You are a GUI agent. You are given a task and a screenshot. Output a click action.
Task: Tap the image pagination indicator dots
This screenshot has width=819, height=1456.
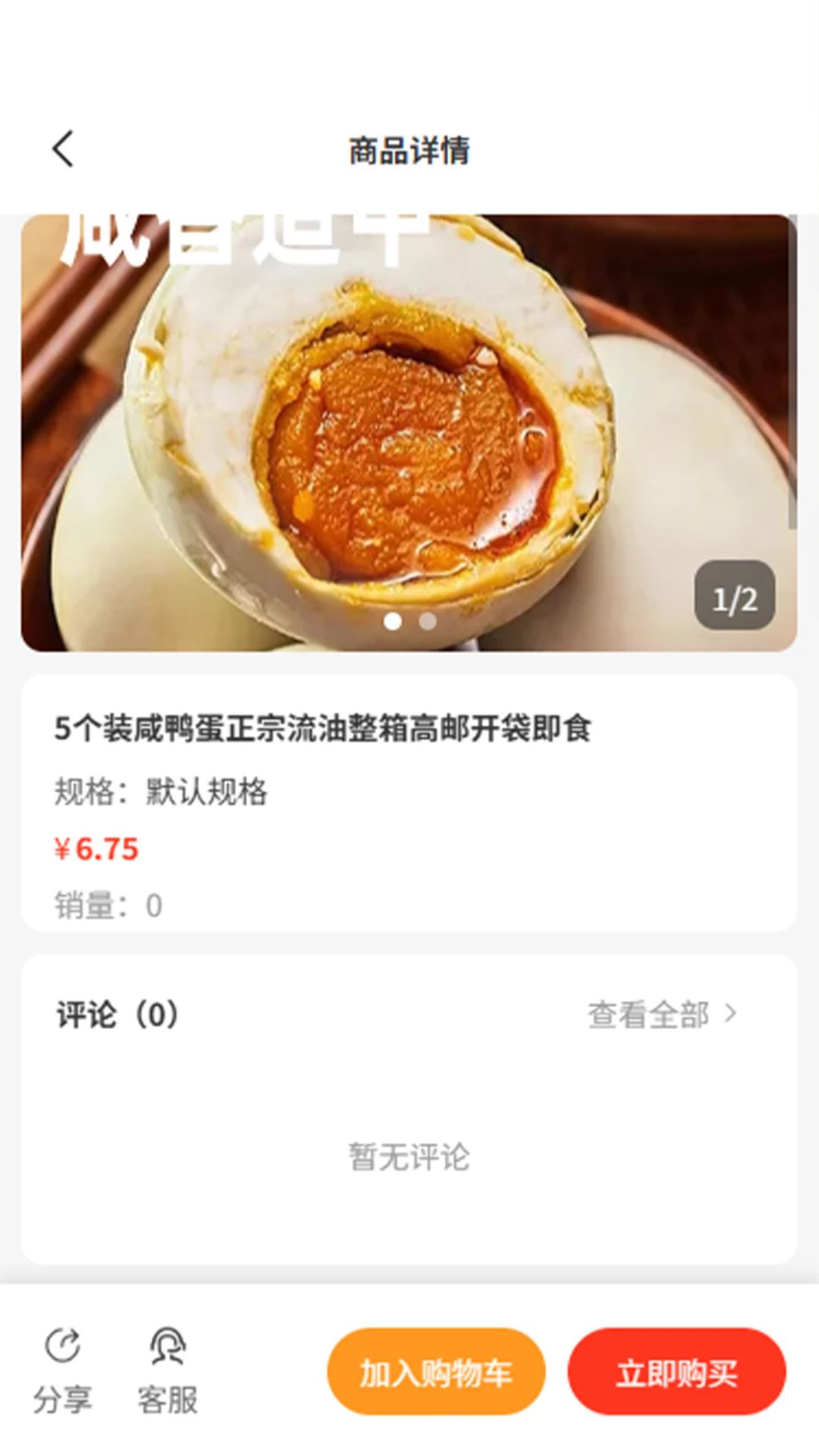tap(410, 620)
